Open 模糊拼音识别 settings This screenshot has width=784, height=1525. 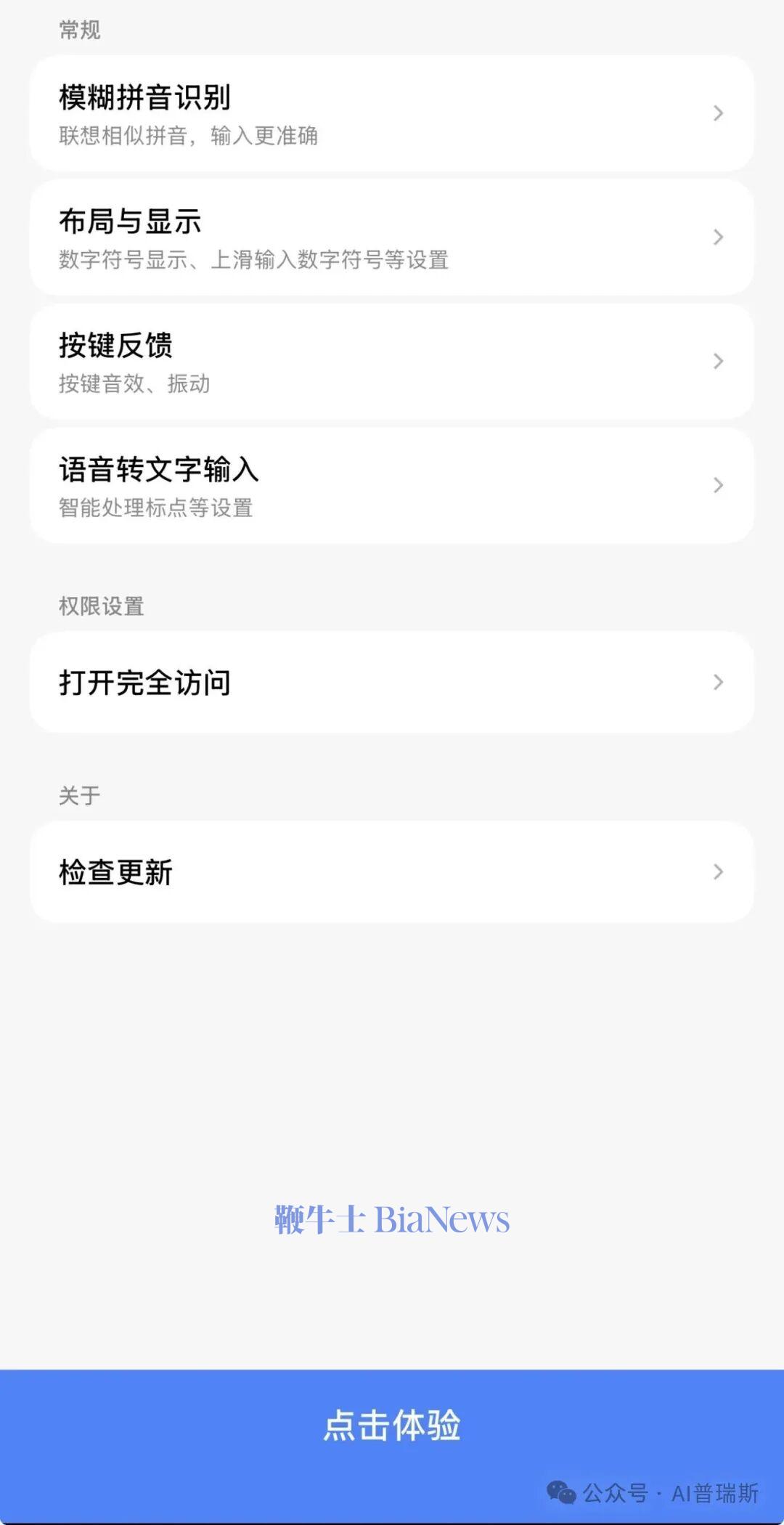392,113
